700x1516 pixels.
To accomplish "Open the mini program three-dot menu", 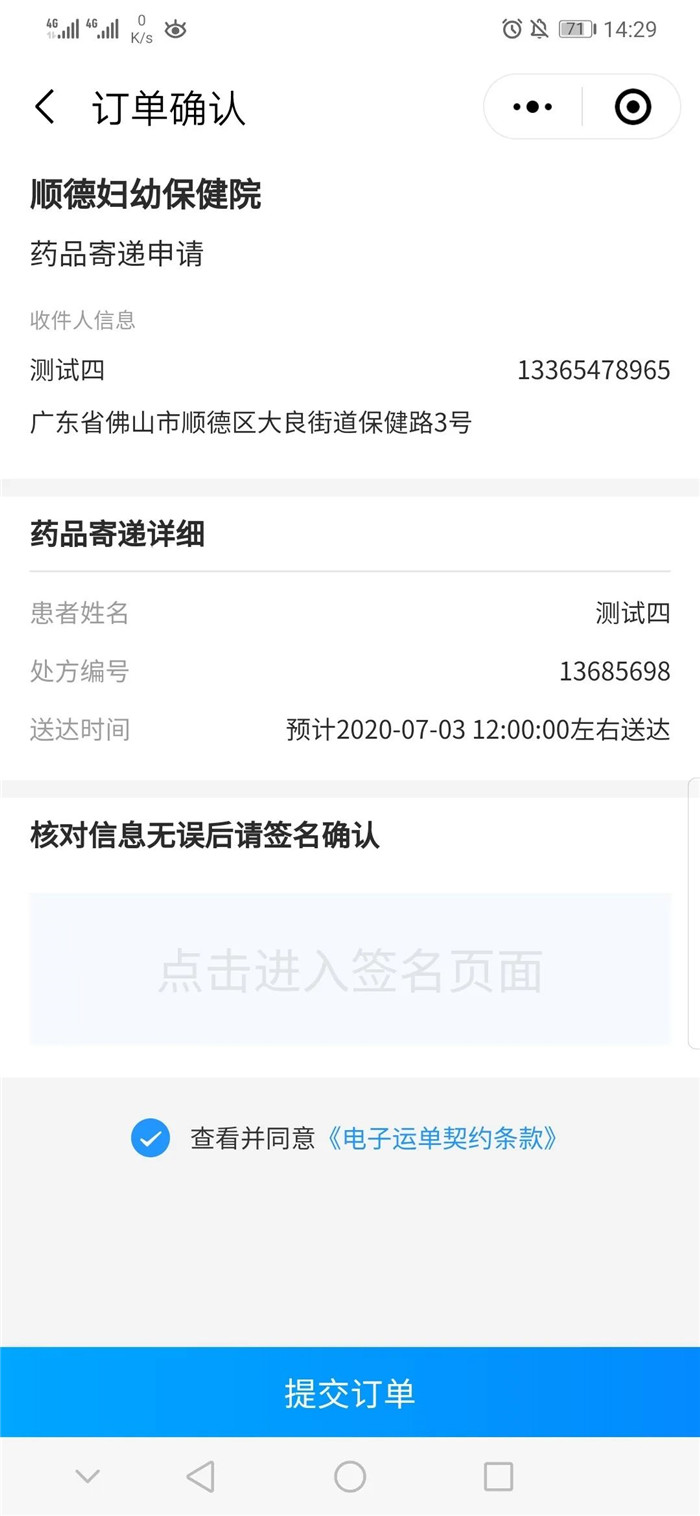I will 533,107.
